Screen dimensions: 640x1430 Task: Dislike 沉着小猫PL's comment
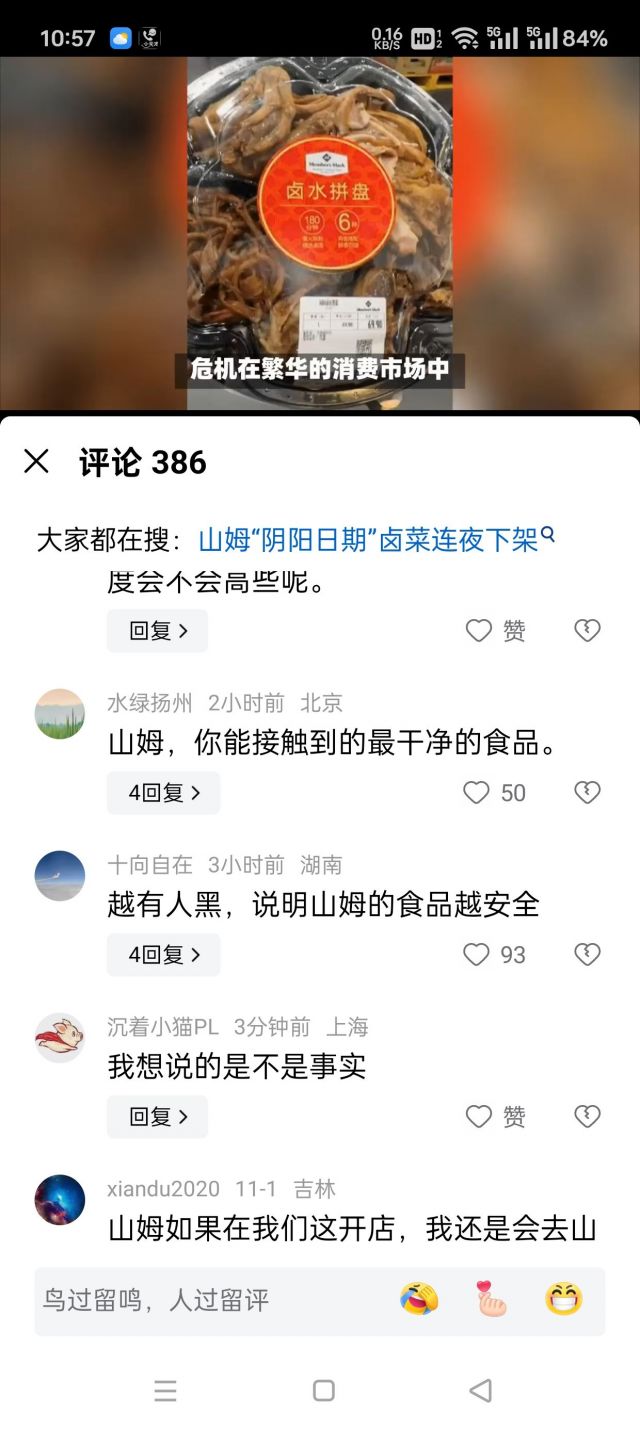pos(587,1117)
